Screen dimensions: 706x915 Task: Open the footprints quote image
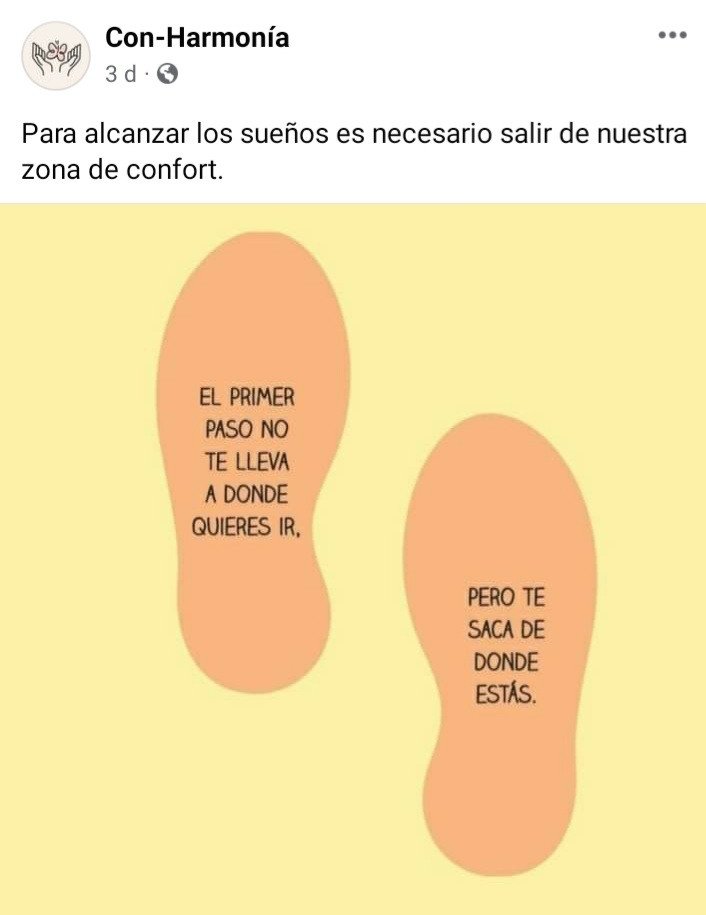353,558
